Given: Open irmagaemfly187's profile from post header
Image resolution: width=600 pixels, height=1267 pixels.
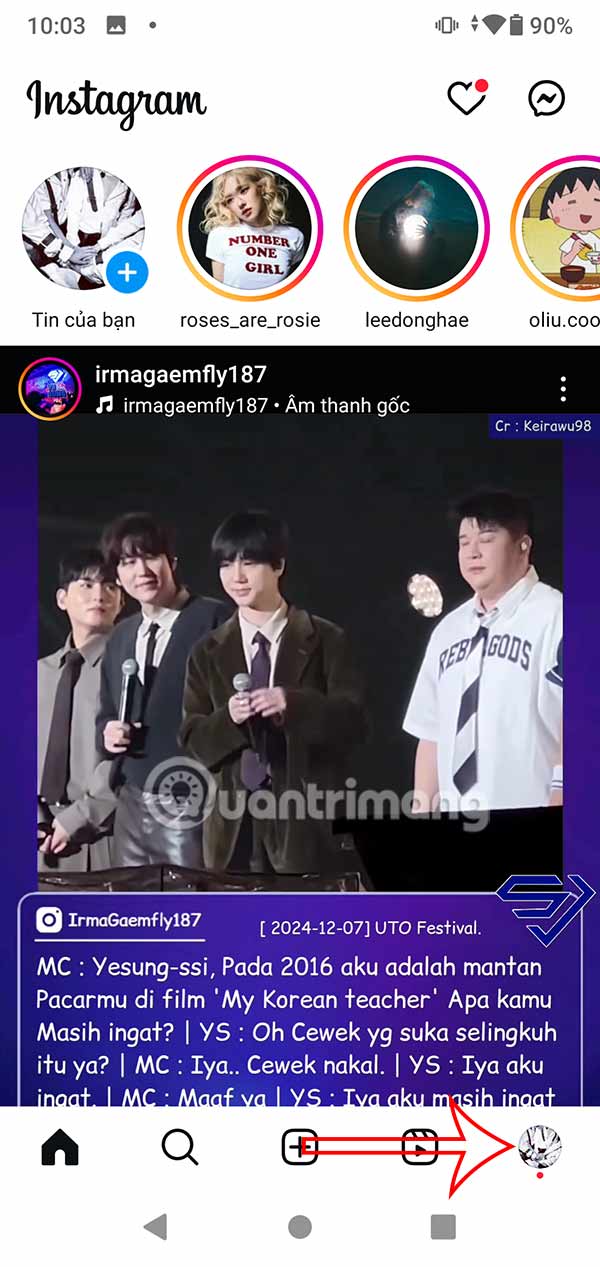Looking at the screenshot, I should pyautogui.click(x=180, y=375).
